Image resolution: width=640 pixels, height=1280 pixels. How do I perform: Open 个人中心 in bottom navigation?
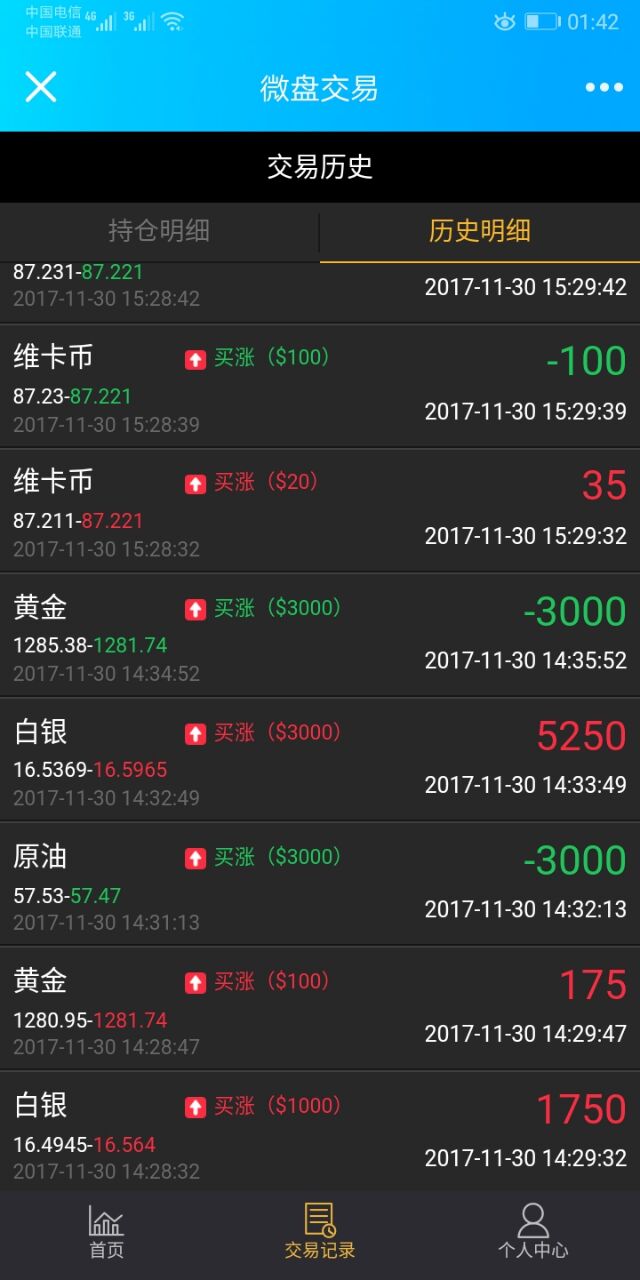coord(533,1232)
